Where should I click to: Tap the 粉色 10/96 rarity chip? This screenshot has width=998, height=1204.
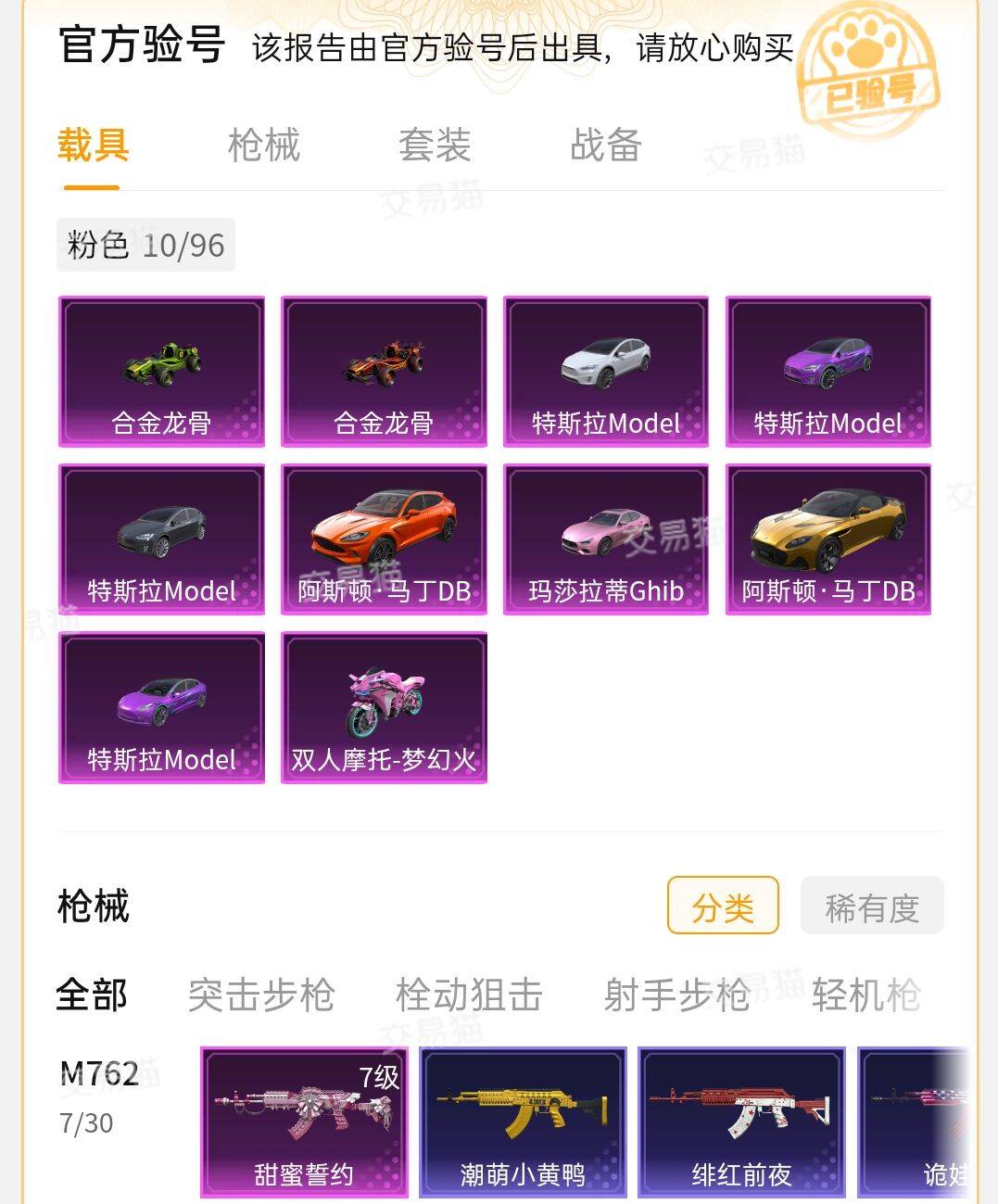point(145,246)
